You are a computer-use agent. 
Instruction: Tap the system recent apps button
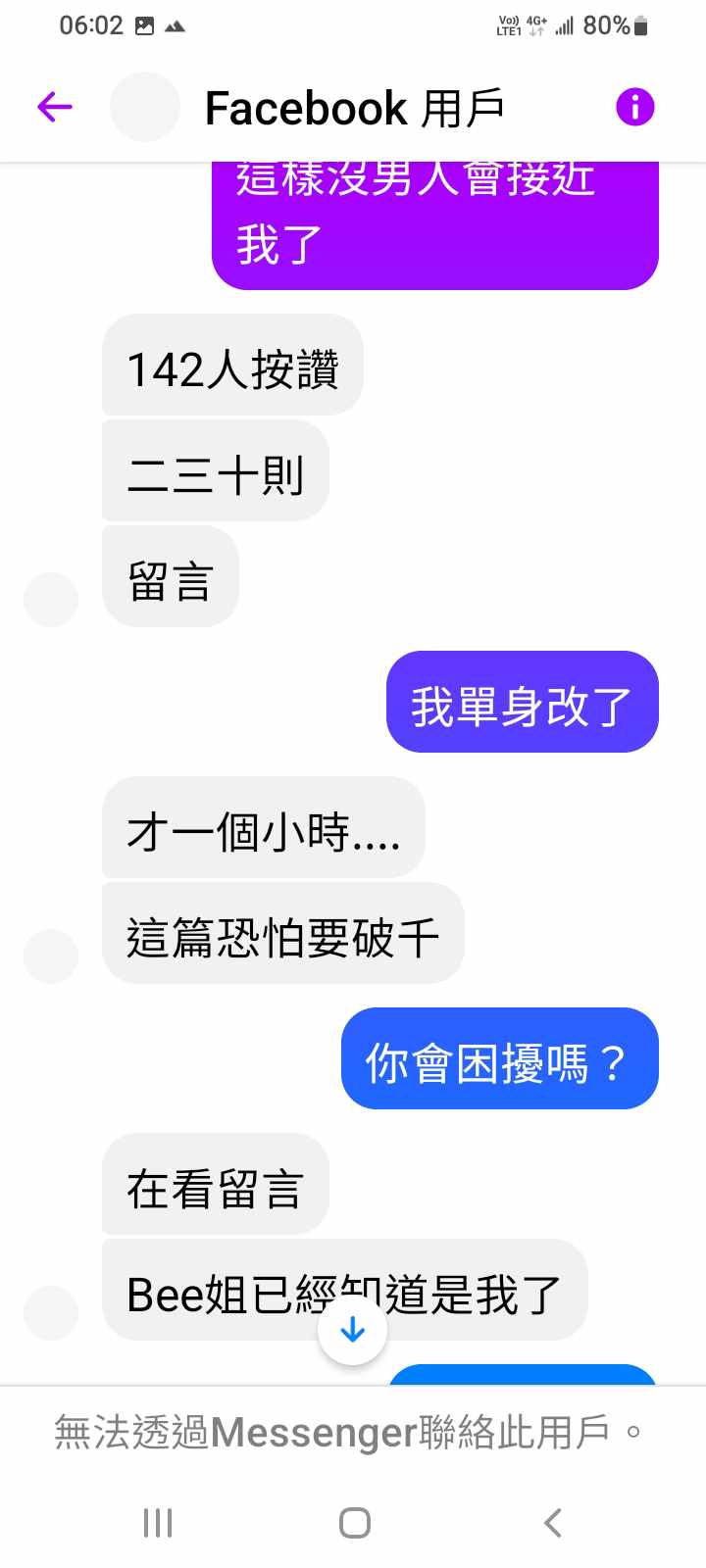click(x=158, y=1523)
